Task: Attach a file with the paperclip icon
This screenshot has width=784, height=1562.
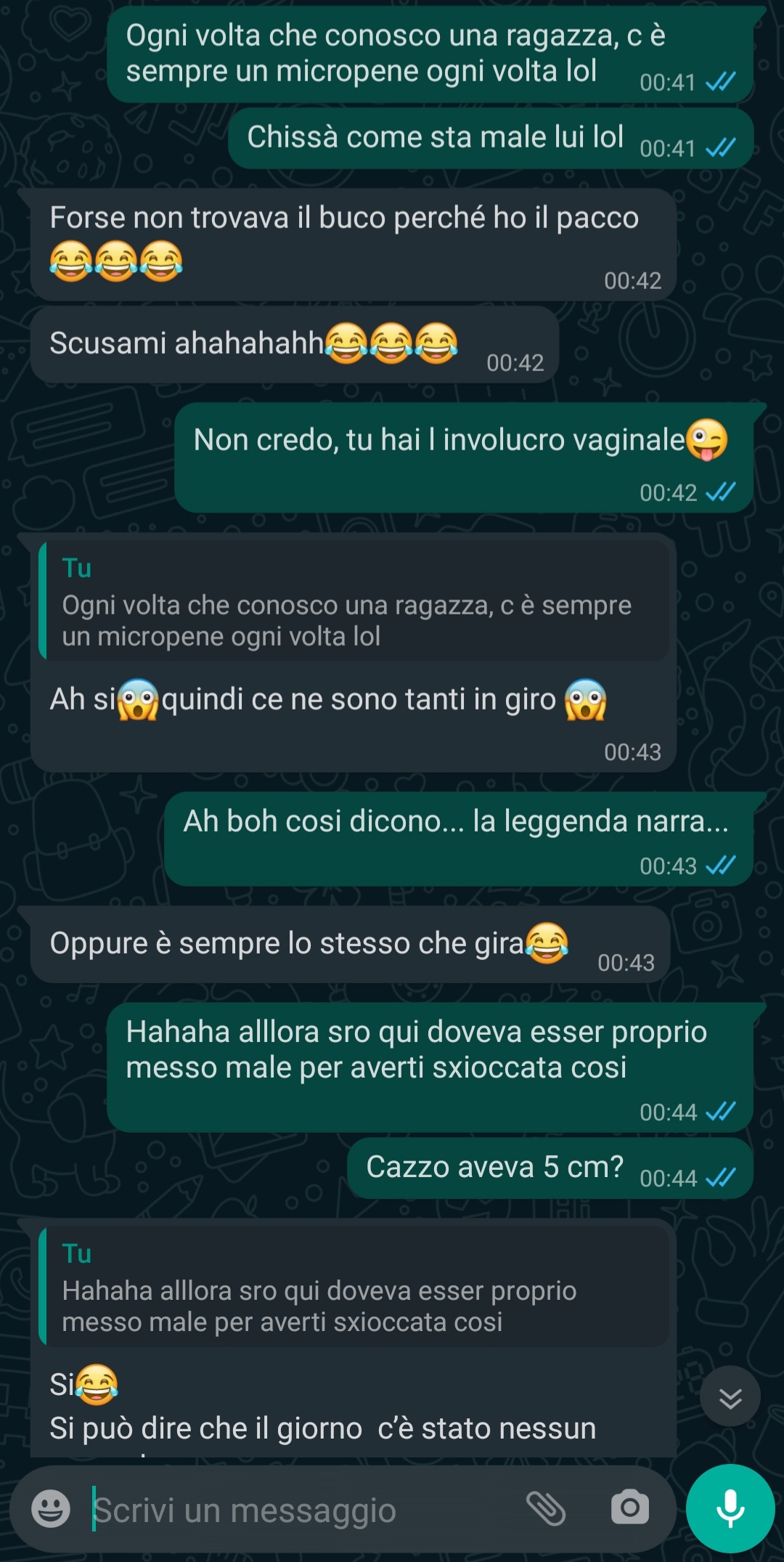Action: pyautogui.click(x=545, y=1508)
